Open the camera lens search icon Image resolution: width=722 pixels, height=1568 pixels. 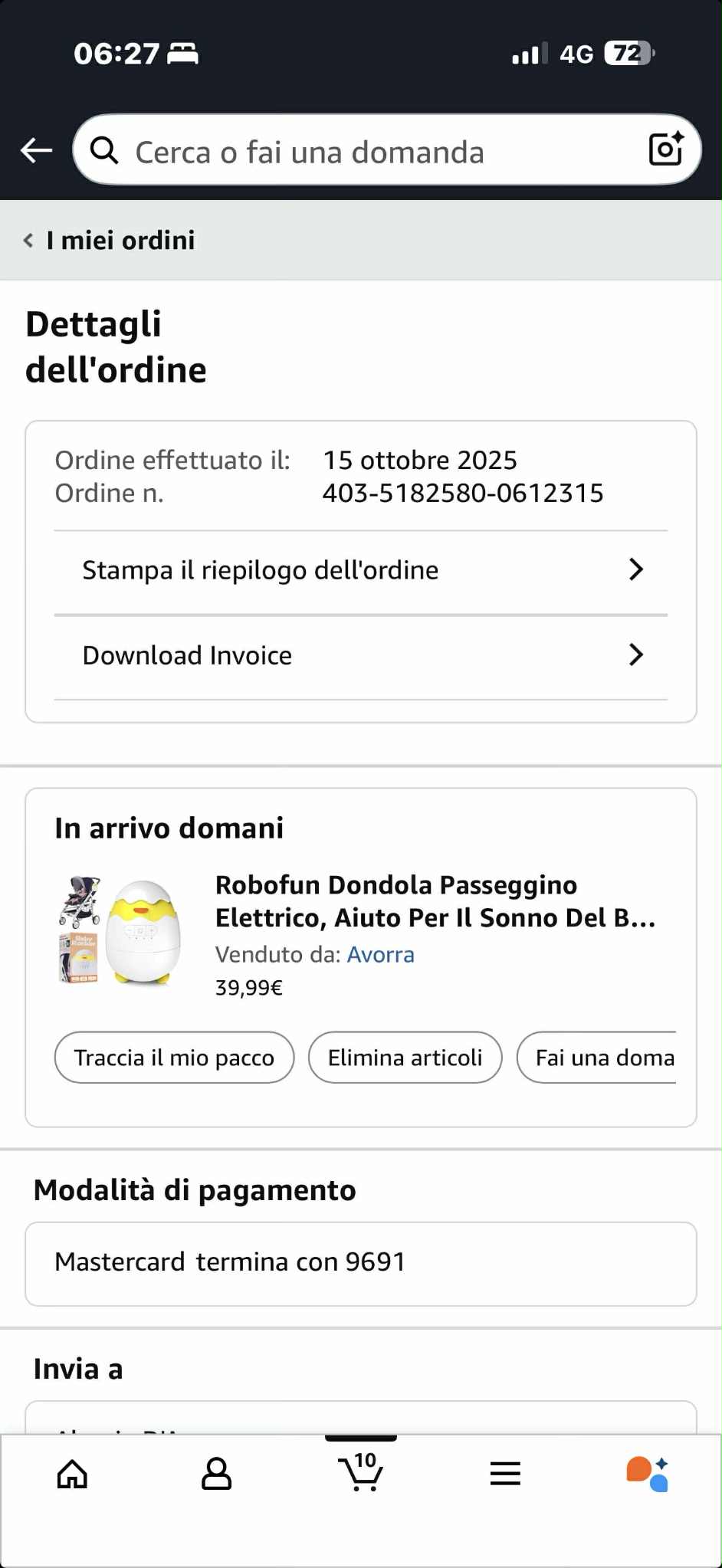(x=665, y=149)
